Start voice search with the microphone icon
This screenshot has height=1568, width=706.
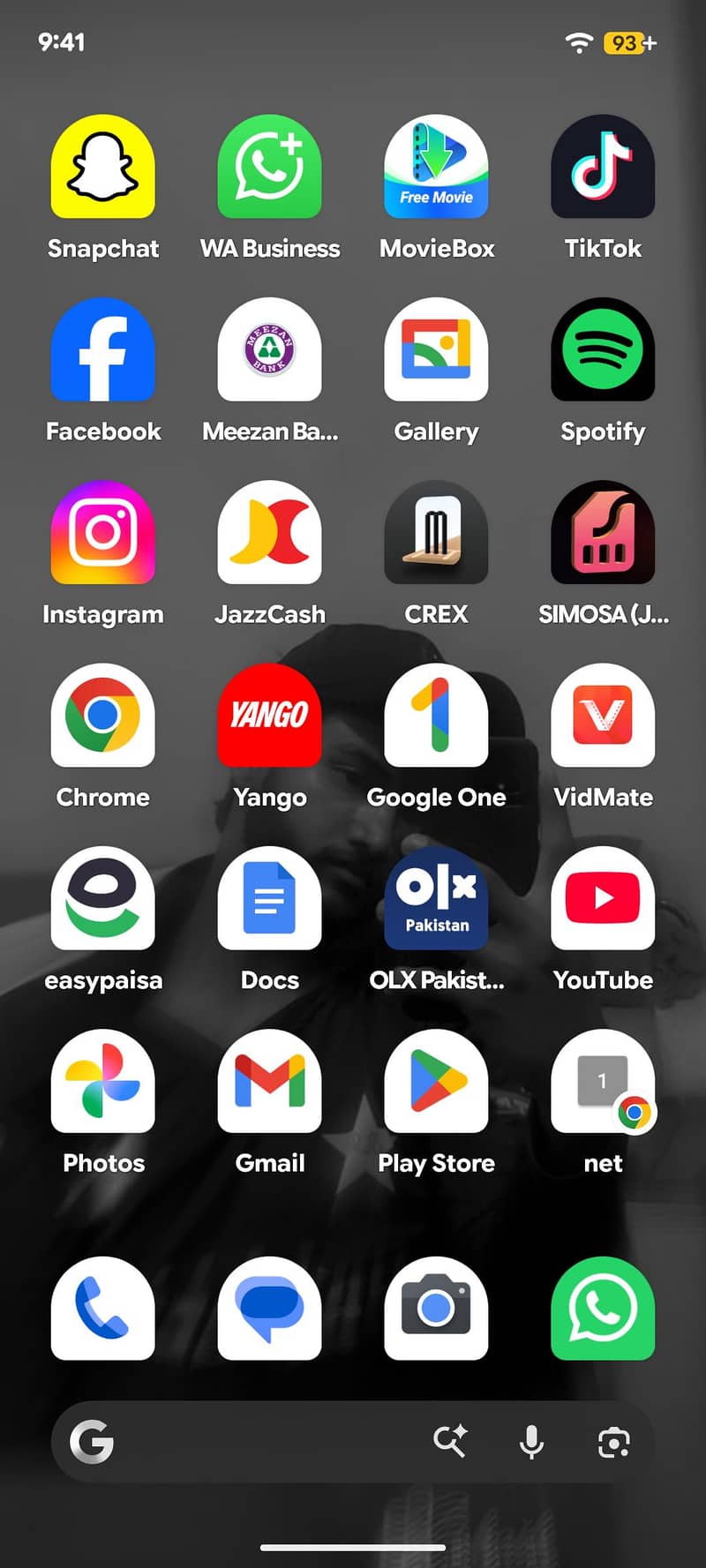(531, 1442)
